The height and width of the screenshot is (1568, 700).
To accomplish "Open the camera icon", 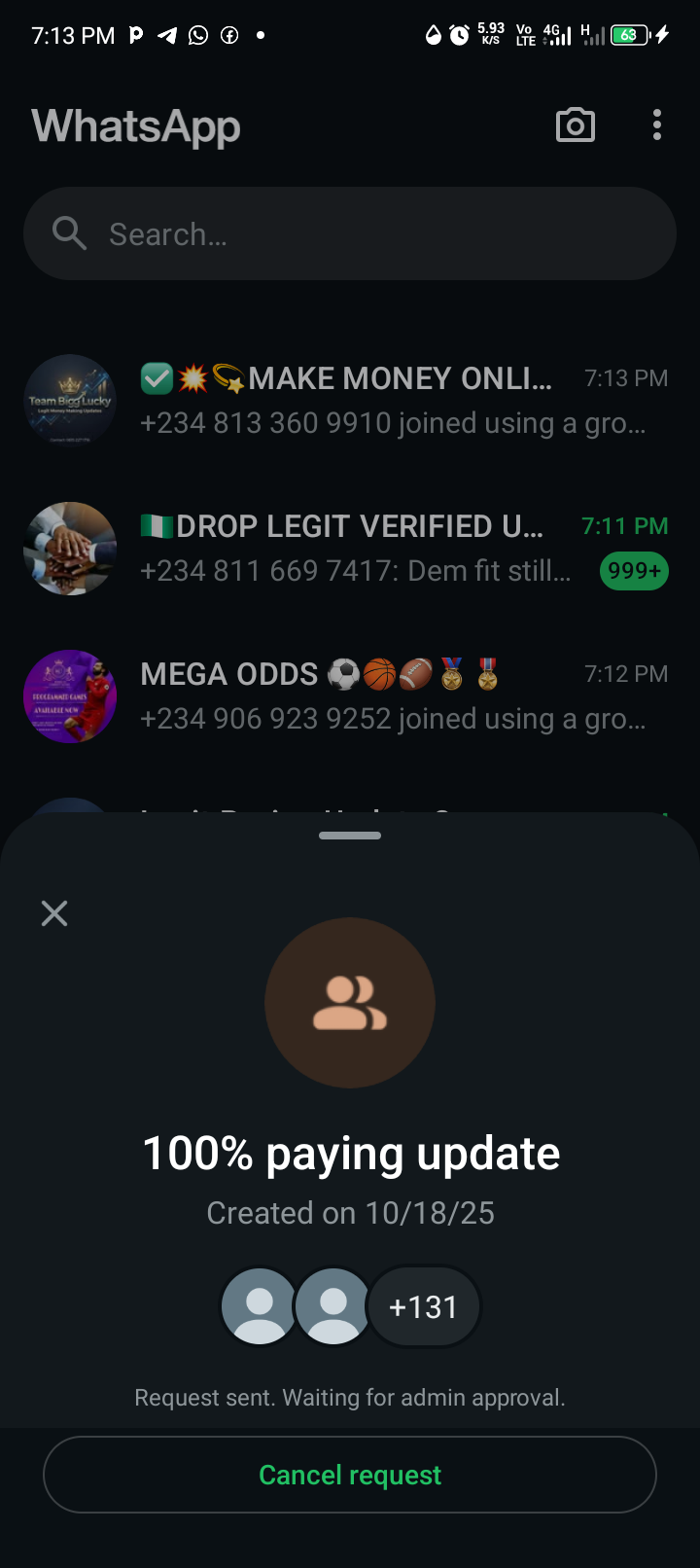I will [575, 125].
